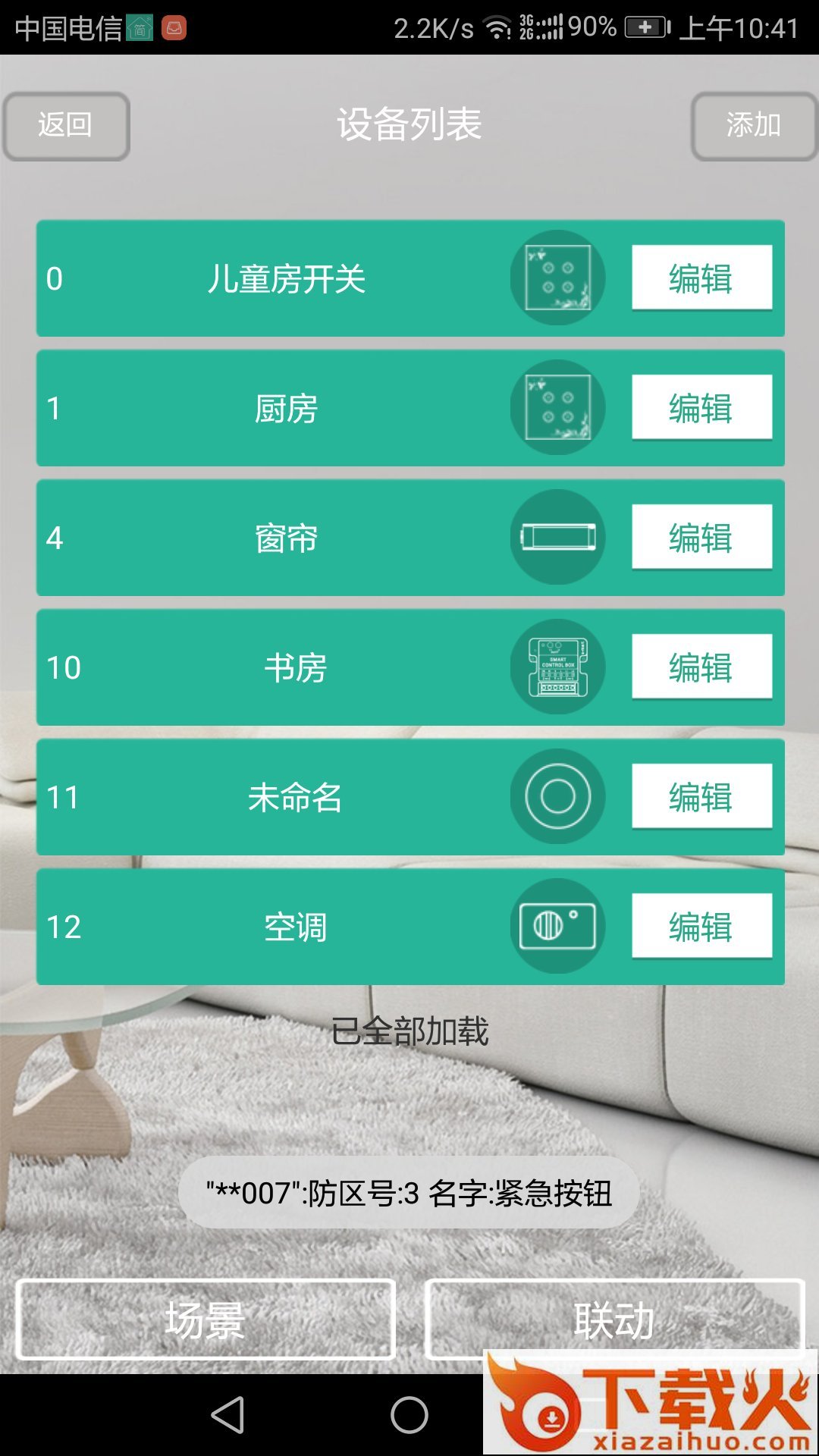
Task: Edit the 儿童房开关 device
Action: click(x=701, y=278)
